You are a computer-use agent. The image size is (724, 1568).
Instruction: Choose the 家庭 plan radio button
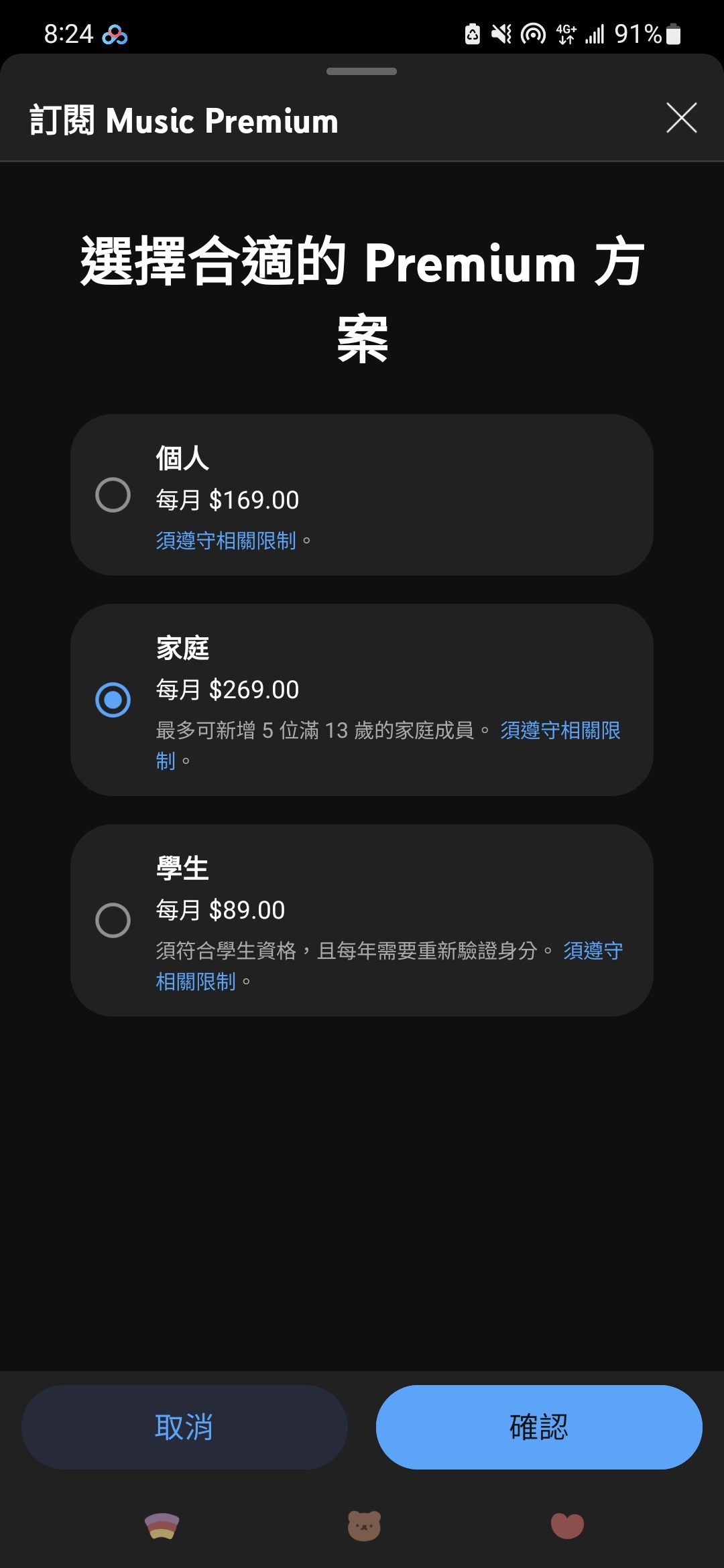tap(113, 700)
